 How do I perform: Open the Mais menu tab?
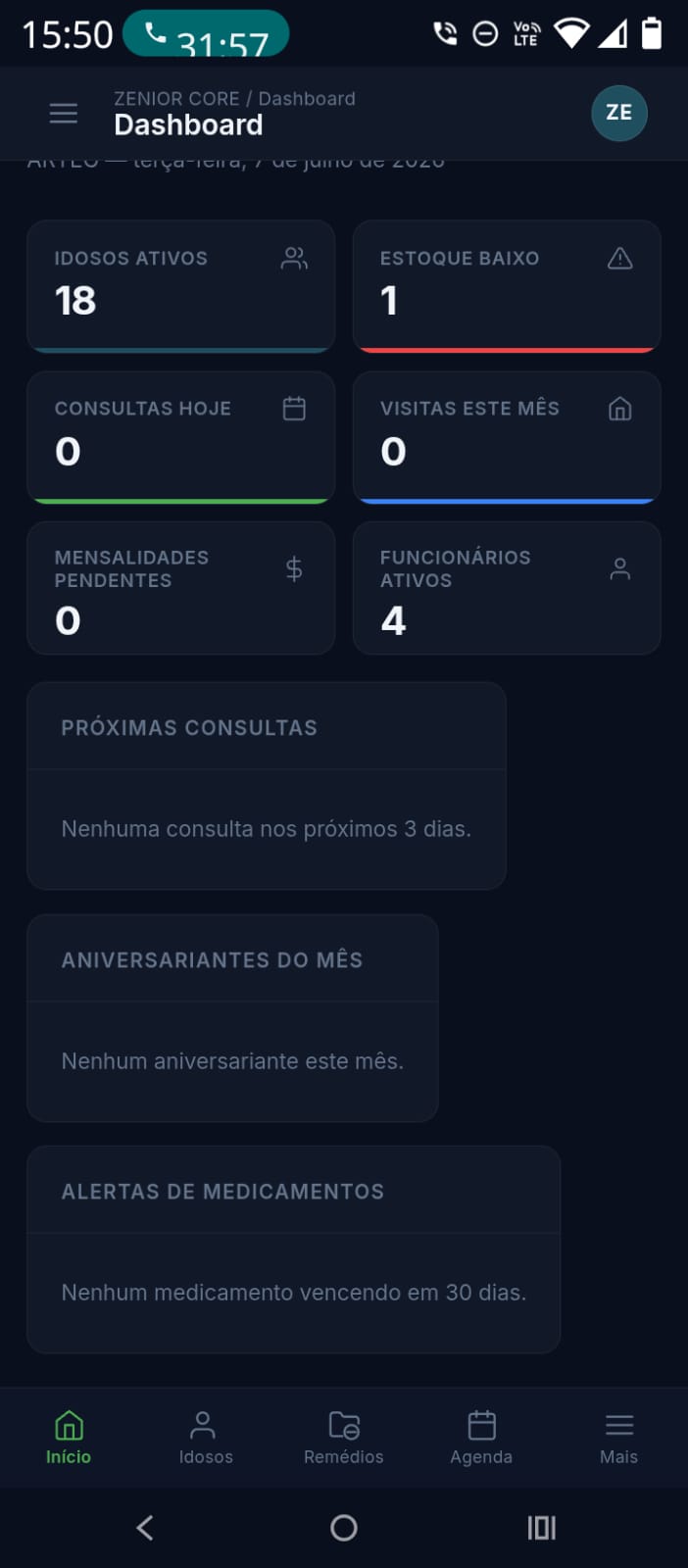tap(618, 1438)
